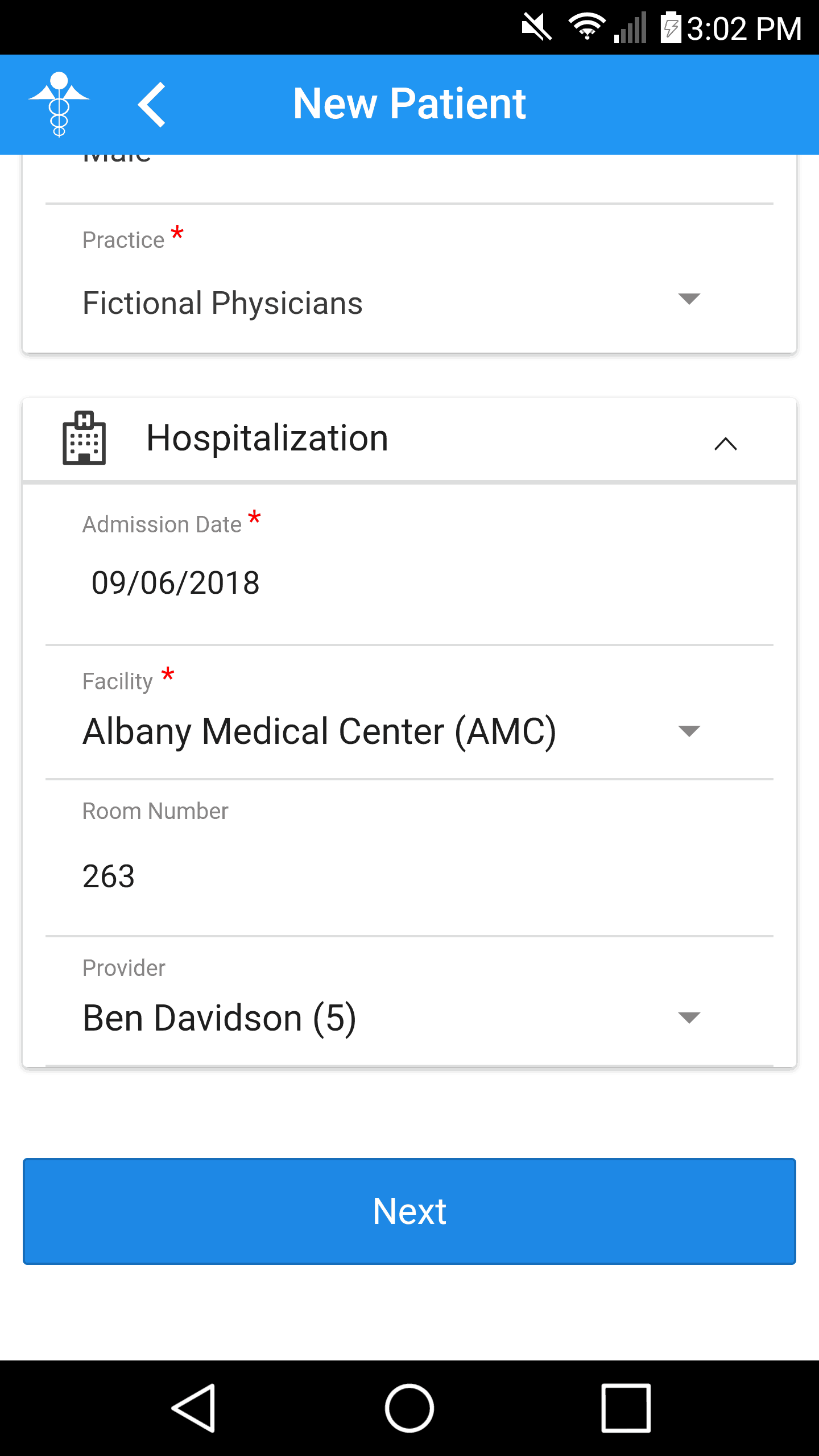Viewport: 819px width, 1456px height.
Task: Go back using the header arrow
Action: pos(152,105)
